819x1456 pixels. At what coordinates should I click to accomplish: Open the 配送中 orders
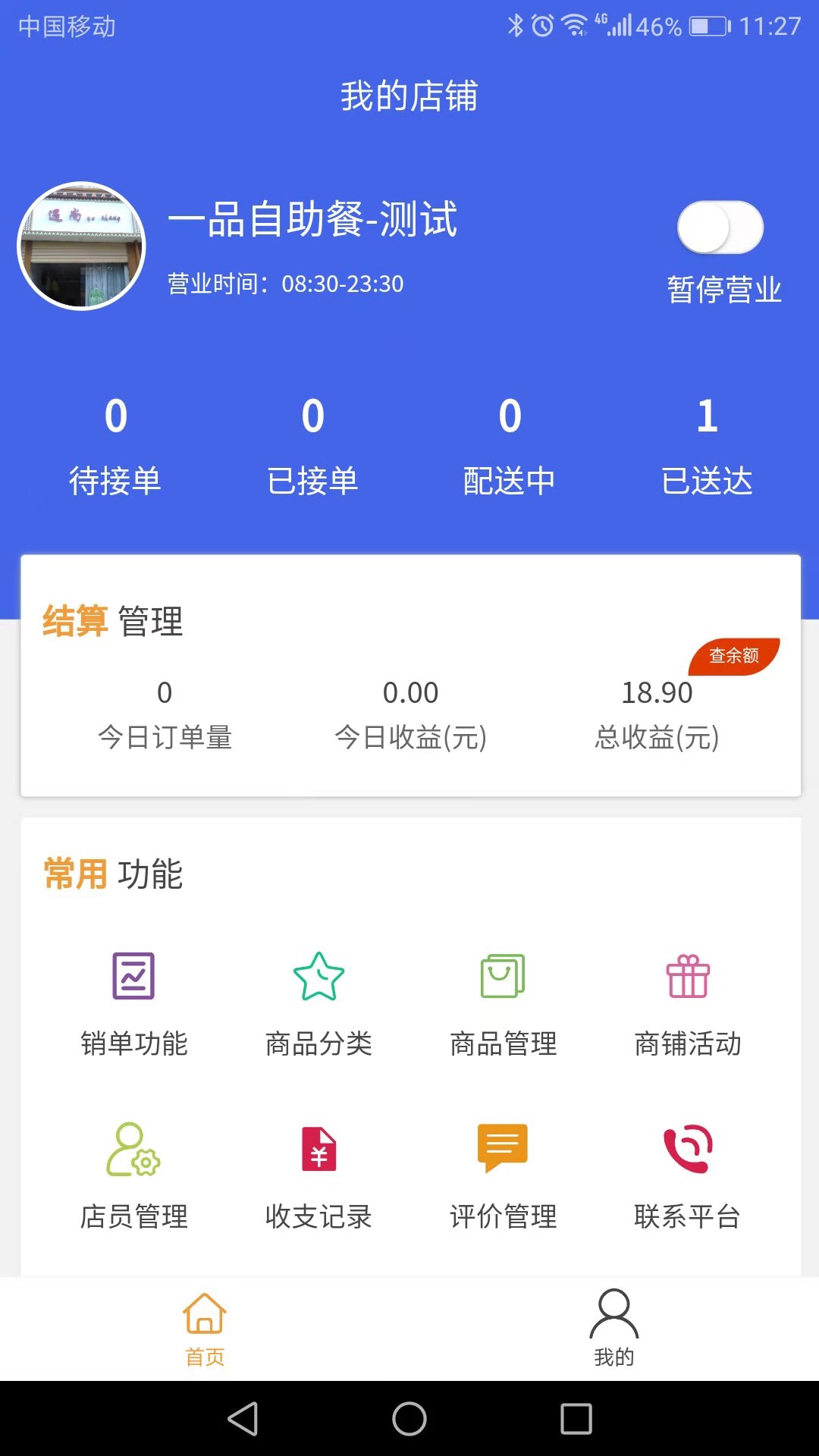click(510, 446)
